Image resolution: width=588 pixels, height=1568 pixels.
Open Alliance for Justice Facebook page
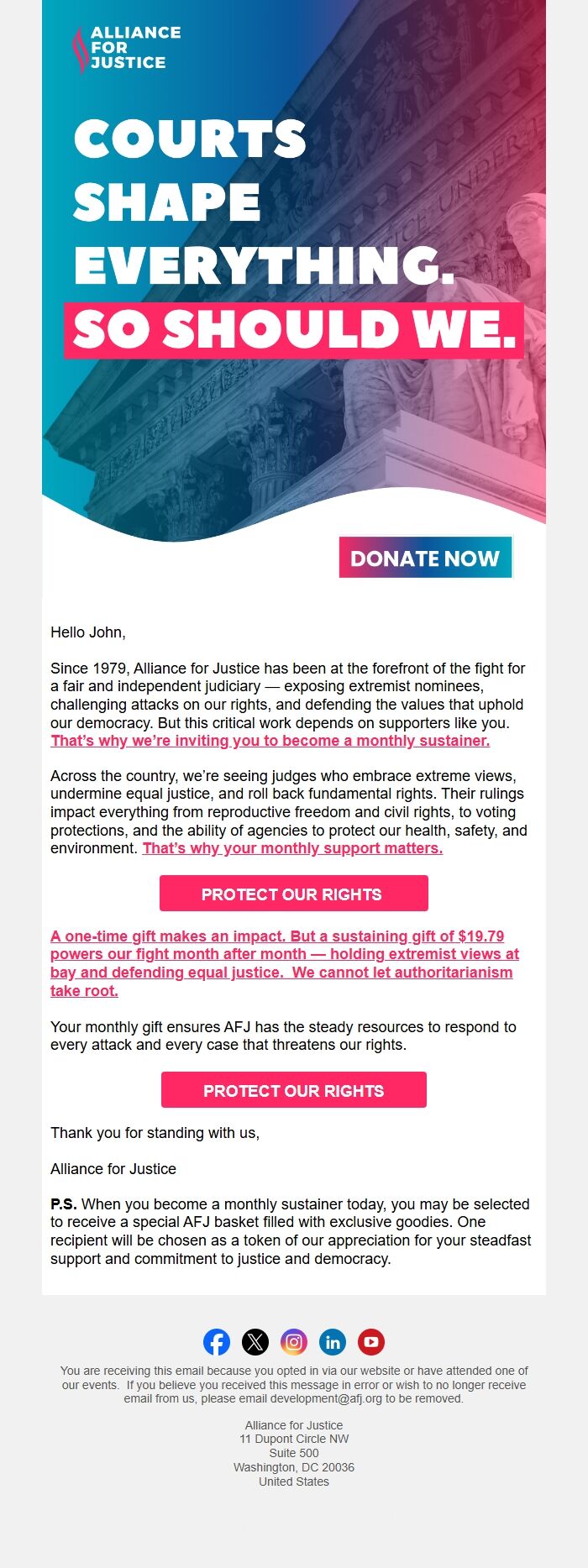[x=217, y=1342]
